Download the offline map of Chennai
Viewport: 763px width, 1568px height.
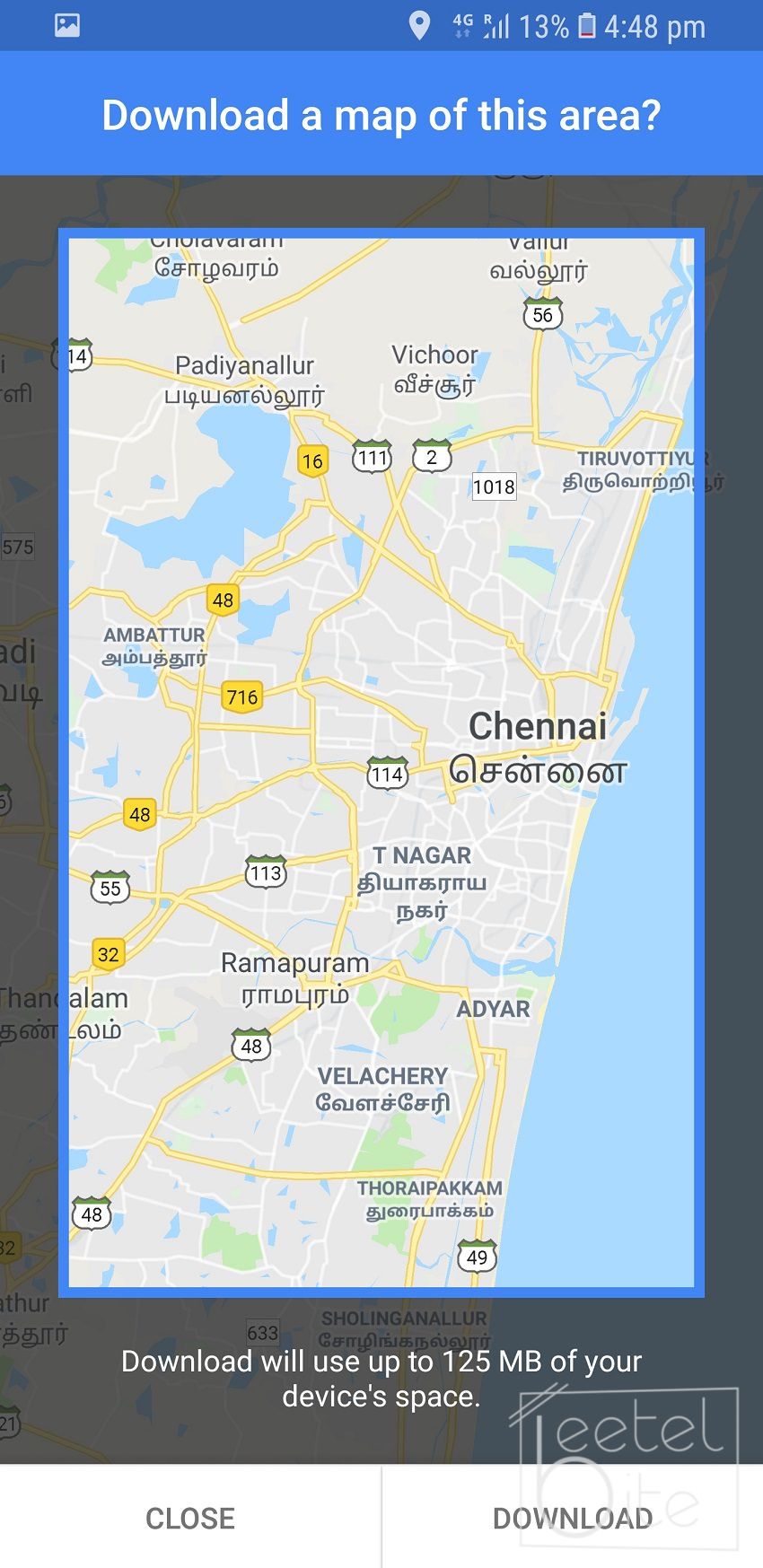[572, 1518]
